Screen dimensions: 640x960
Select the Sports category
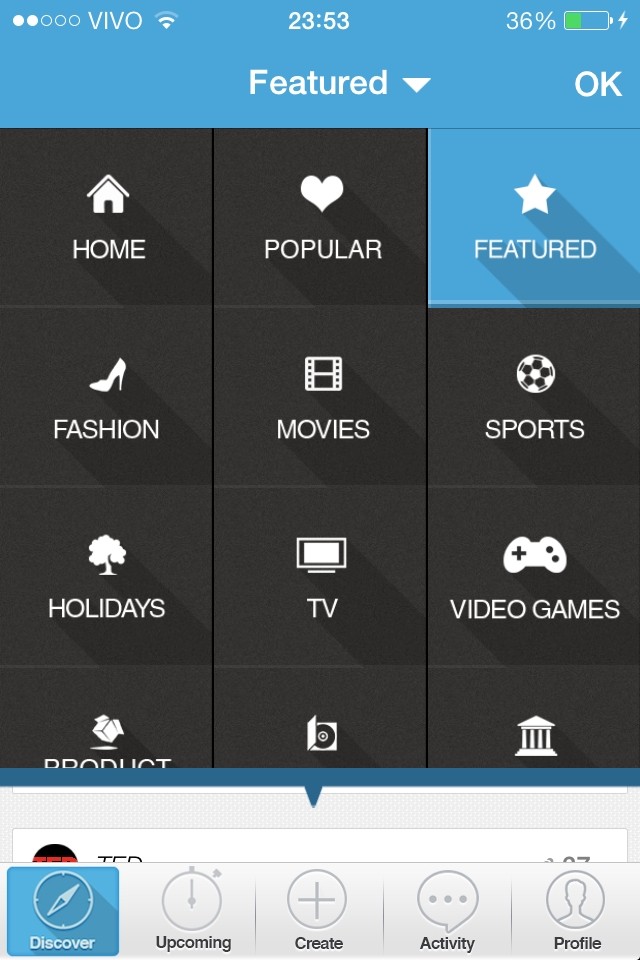click(534, 398)
